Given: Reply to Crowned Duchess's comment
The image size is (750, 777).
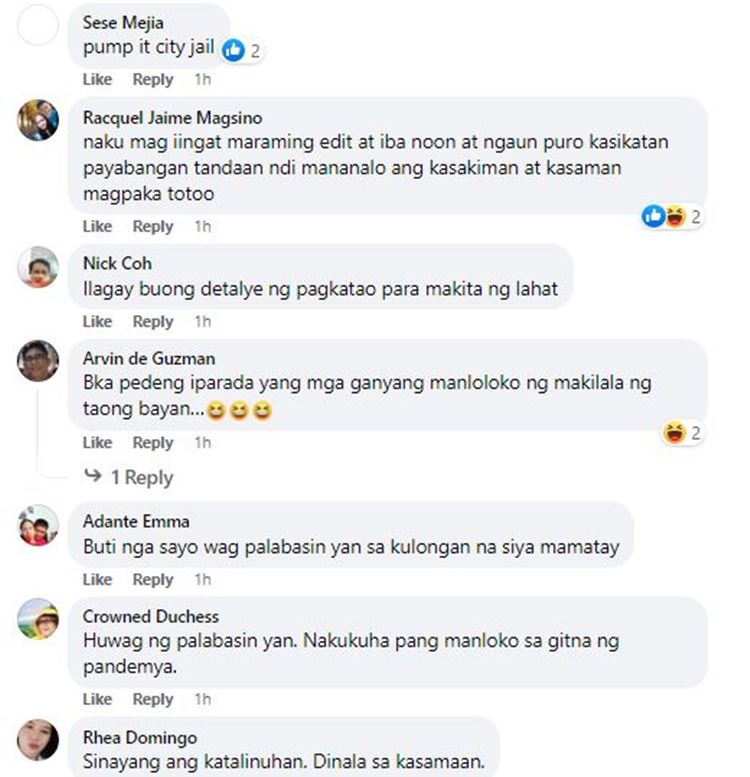Looking at the screenshot, I should (153, 698).
